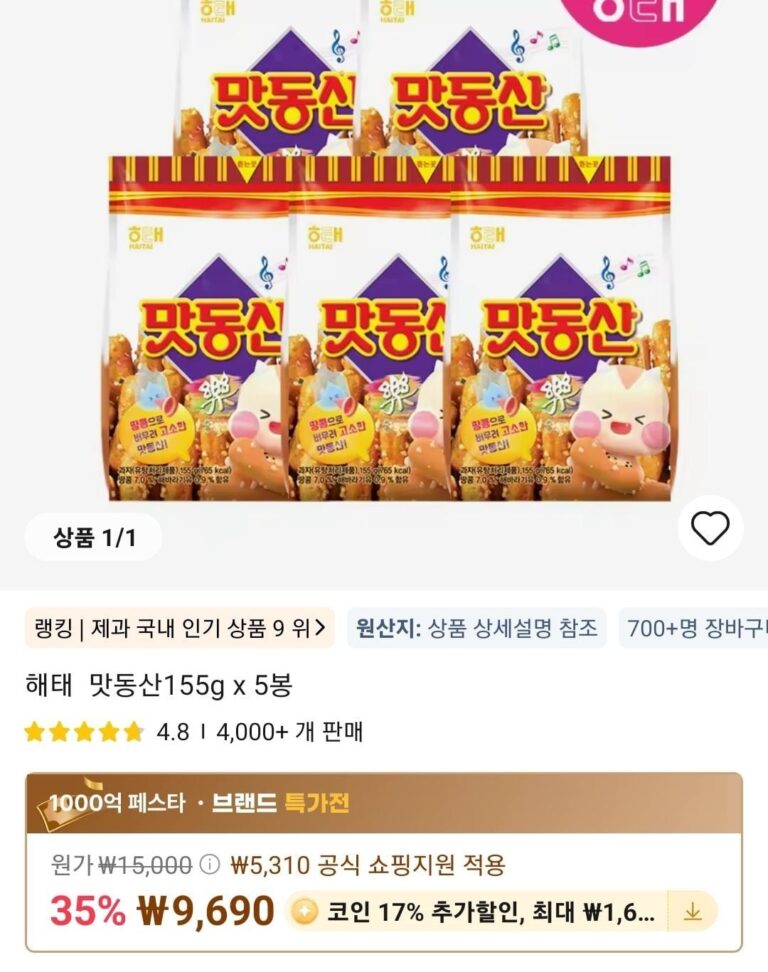Add product to wishlist with heart icon
768x972 pixels.
(x=710, y=528)
